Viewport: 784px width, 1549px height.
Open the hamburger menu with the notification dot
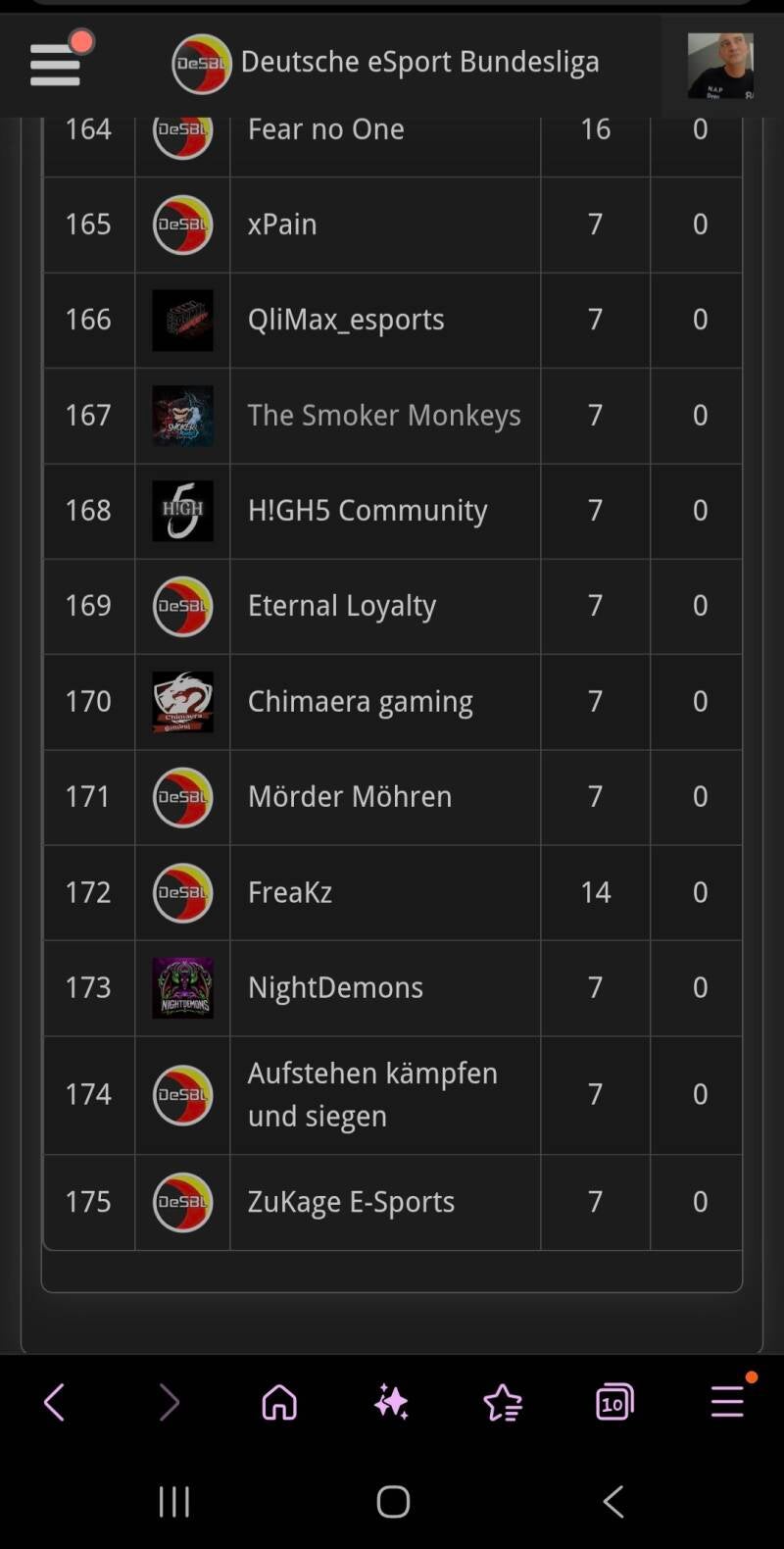click(56, 64)
